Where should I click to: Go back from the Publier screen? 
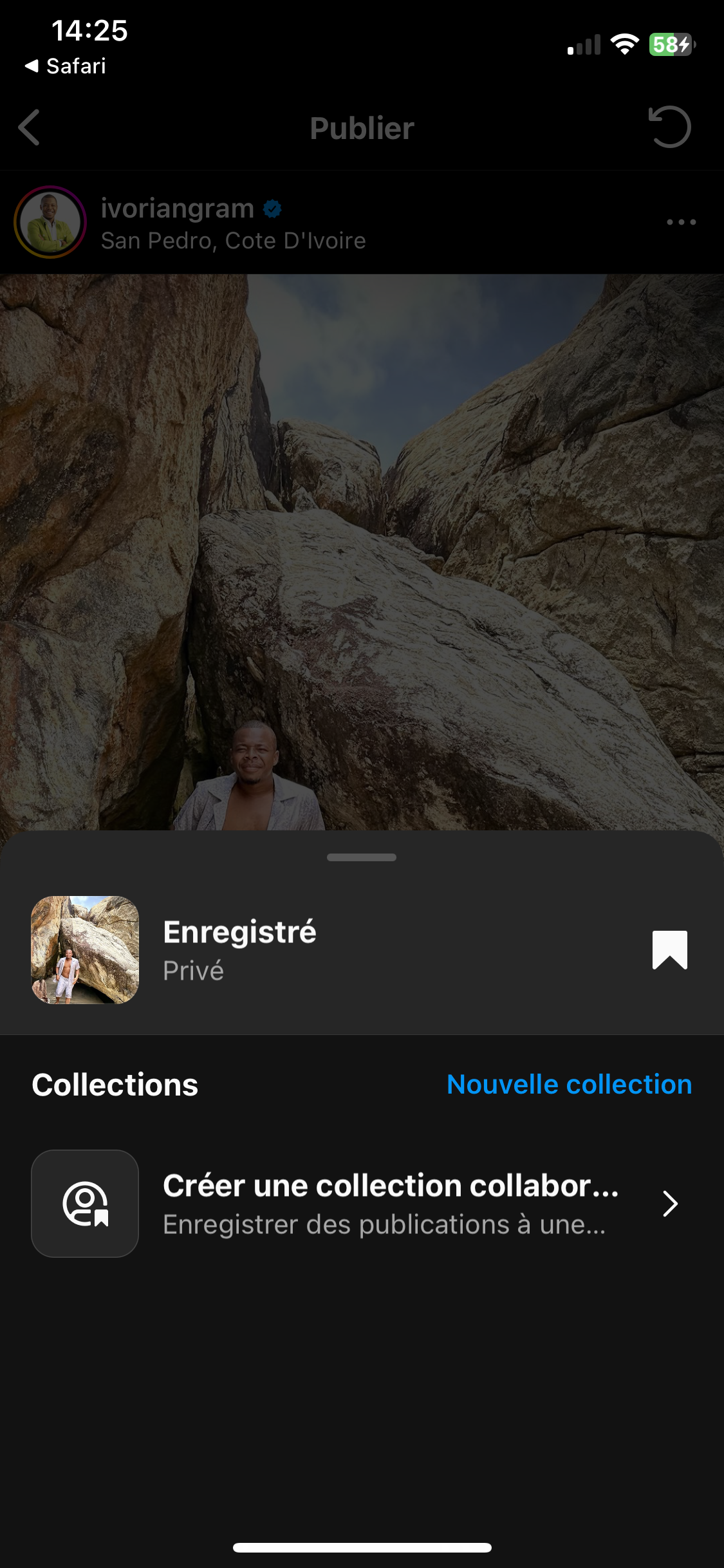[30, 127]
